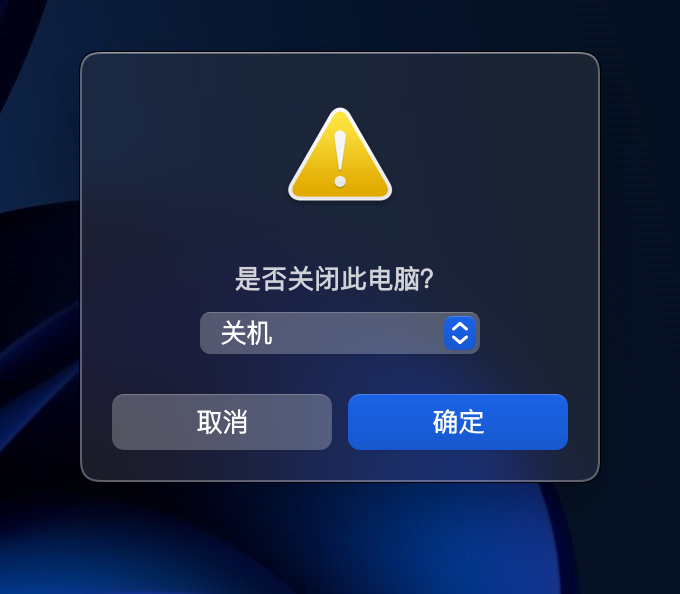The width and height of the screenshot is (680, 594).
Task: Cancel the shutdown with 取消
Action: (x=222, y=422)
